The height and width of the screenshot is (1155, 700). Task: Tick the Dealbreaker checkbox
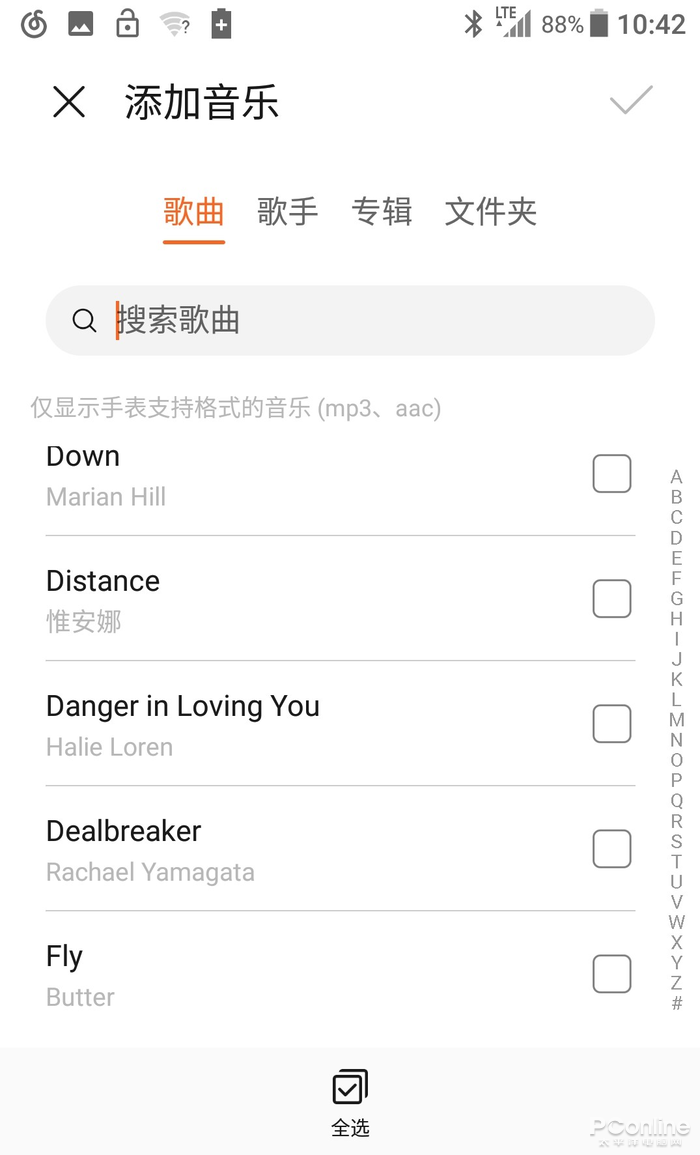[612, 849]
